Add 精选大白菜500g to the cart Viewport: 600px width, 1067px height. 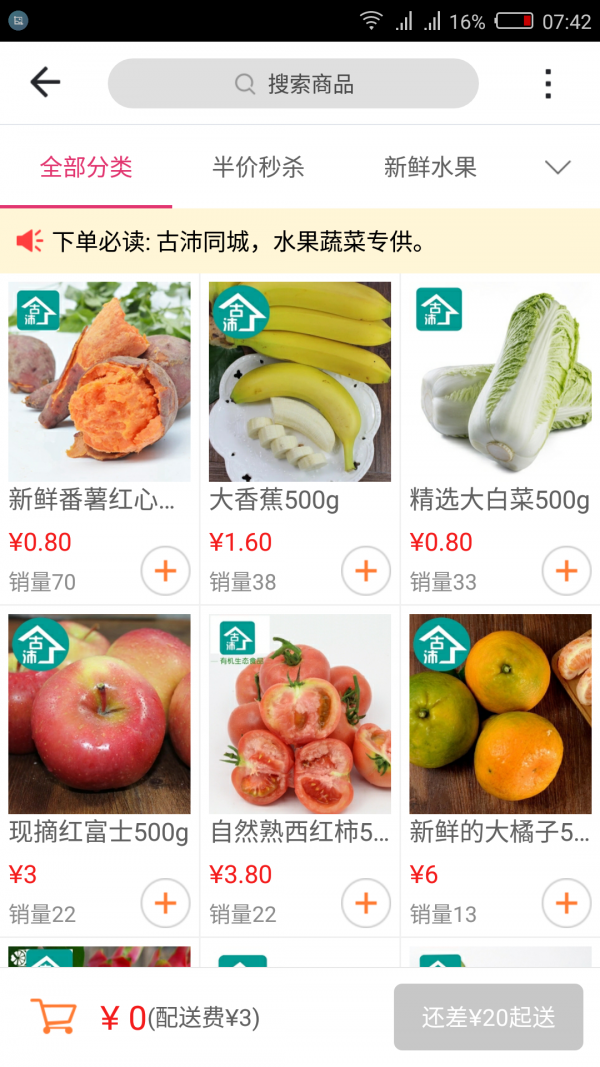pyautogui.click(x=566, y=571)
